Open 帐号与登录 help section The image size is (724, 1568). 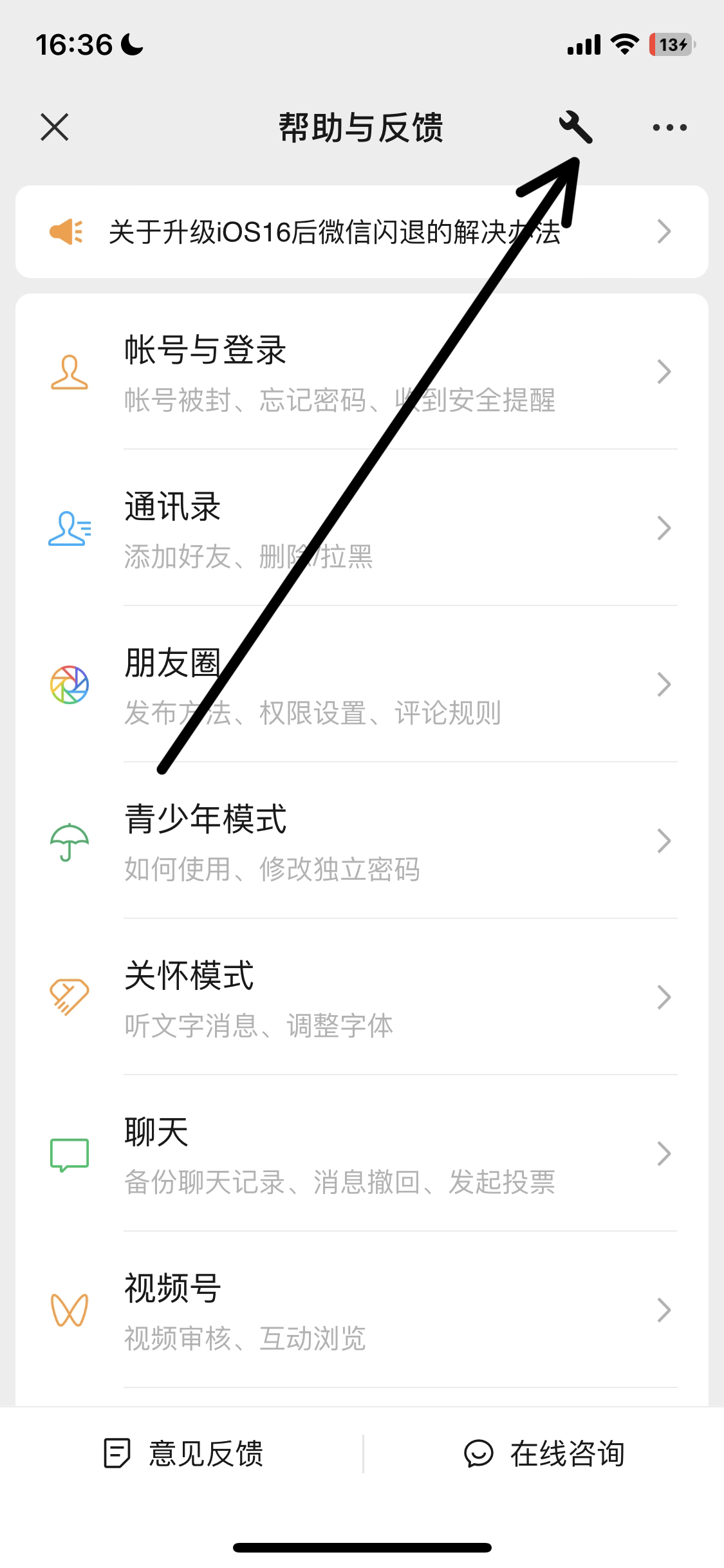click(362, 373)
